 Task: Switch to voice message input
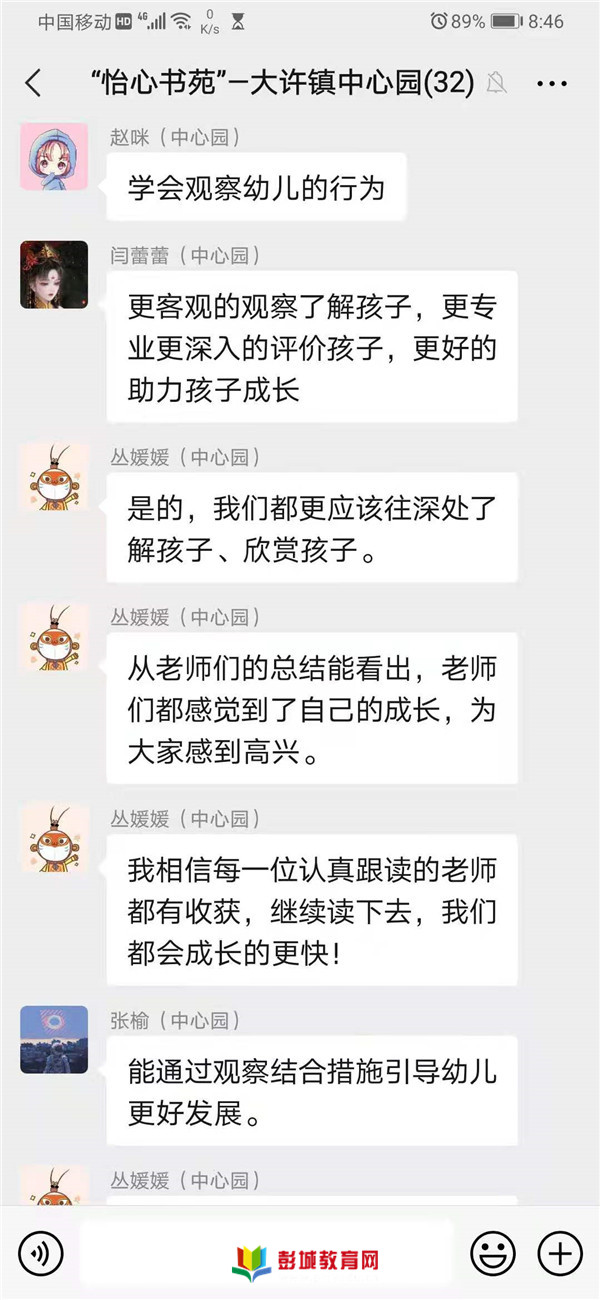point(40,1252)
